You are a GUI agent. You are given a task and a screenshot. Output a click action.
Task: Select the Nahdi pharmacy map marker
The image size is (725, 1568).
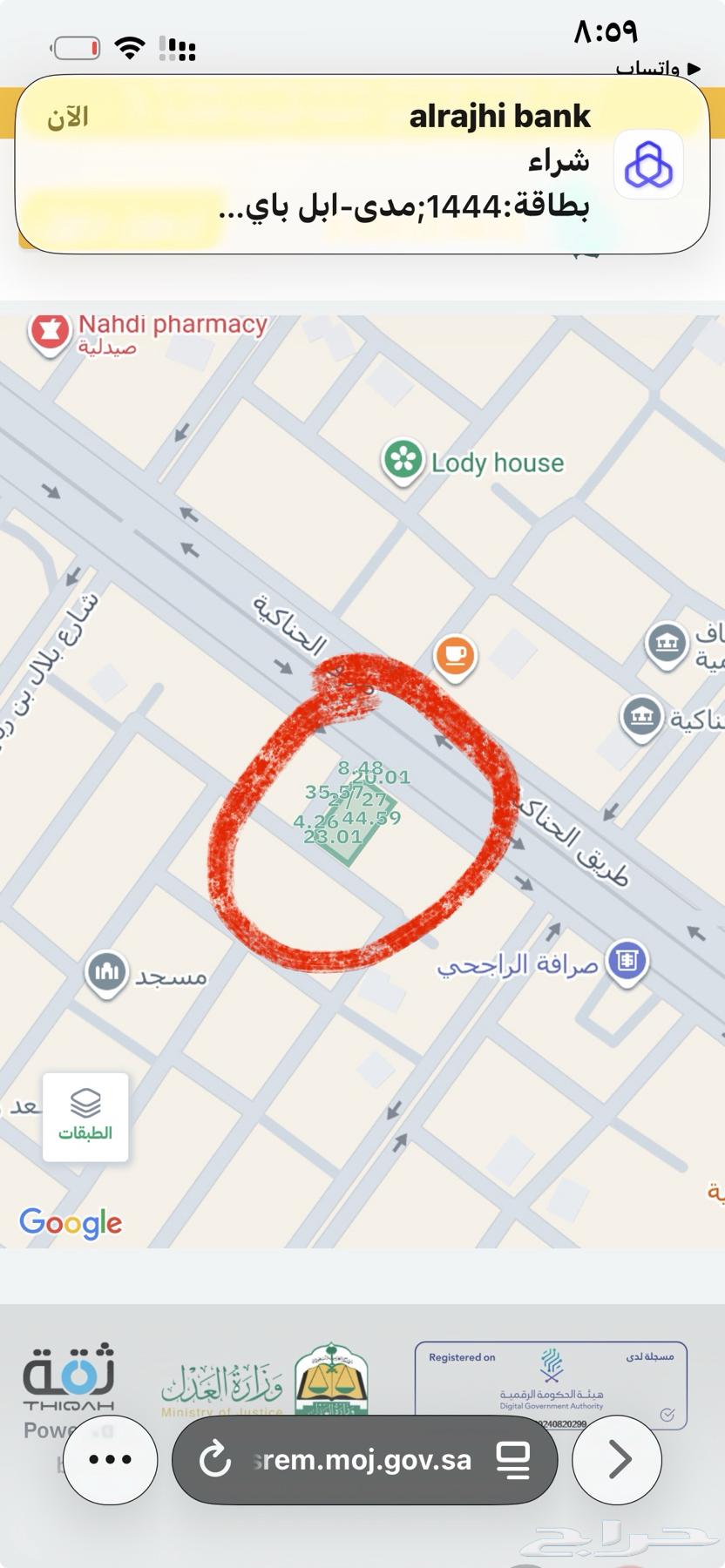[50, 332]
